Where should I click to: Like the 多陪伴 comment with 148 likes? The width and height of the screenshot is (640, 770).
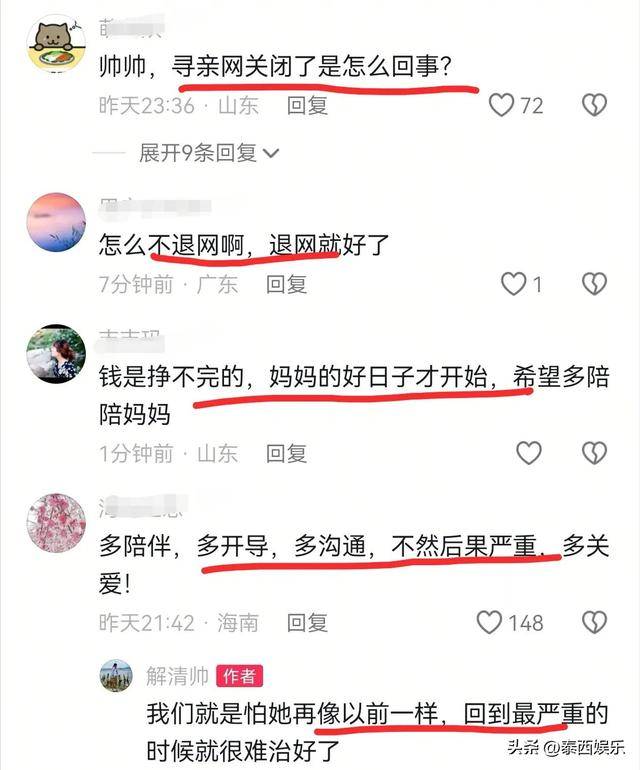click(489, 623)
